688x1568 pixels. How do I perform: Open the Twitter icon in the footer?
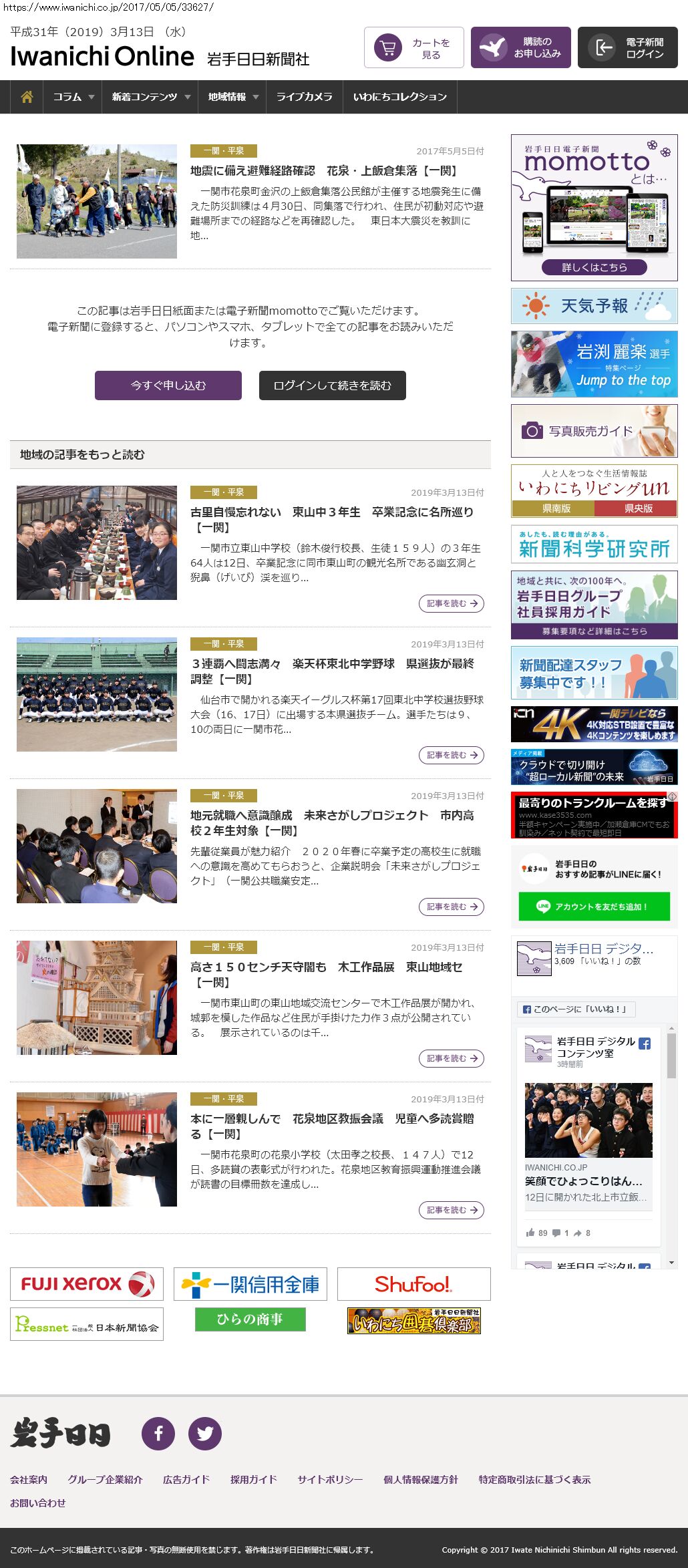pos(205,1433)
